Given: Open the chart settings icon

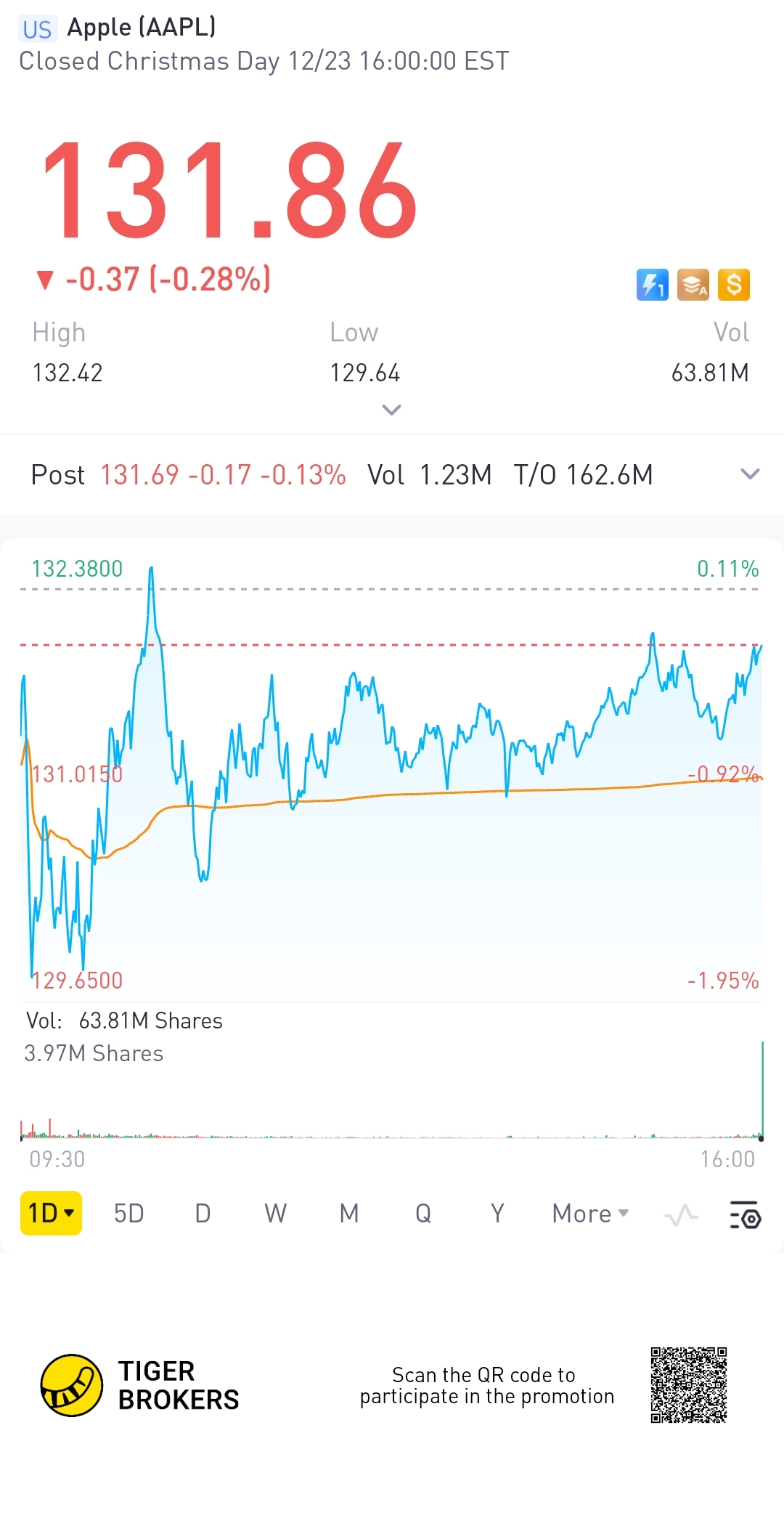Looking at the screenshot, I should pyautogui.click(x=745, y=1214).
